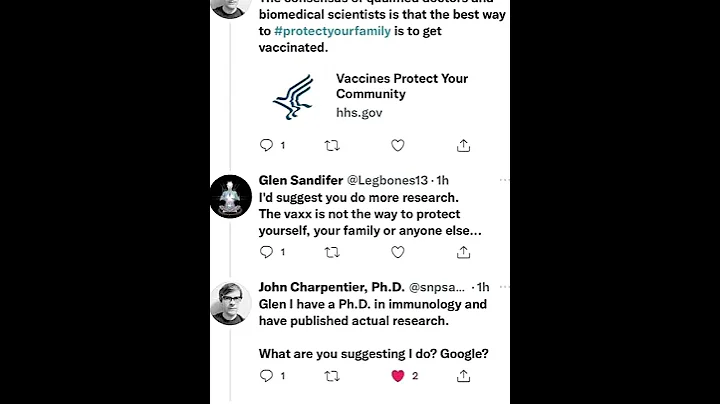The height and width of the screenshot is (404, 720).
Task: Share John Charpentier's tweet
Action: 463,376
